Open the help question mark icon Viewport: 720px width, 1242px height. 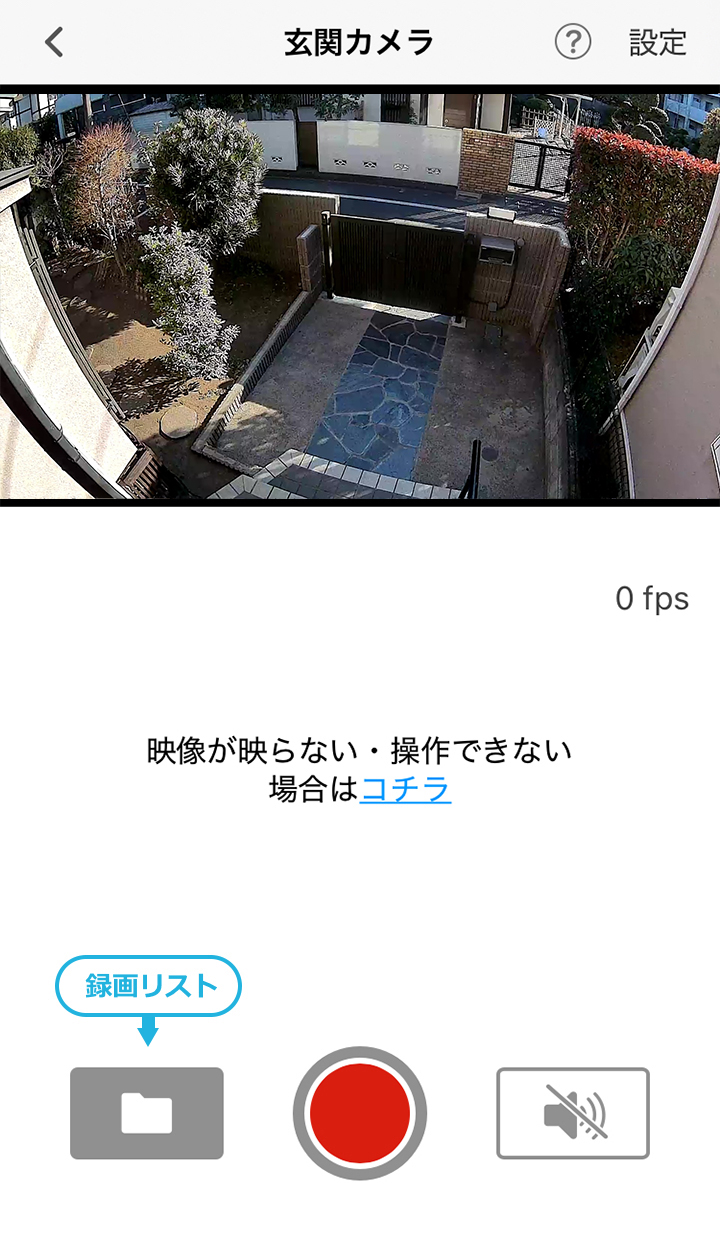(573, 42)
